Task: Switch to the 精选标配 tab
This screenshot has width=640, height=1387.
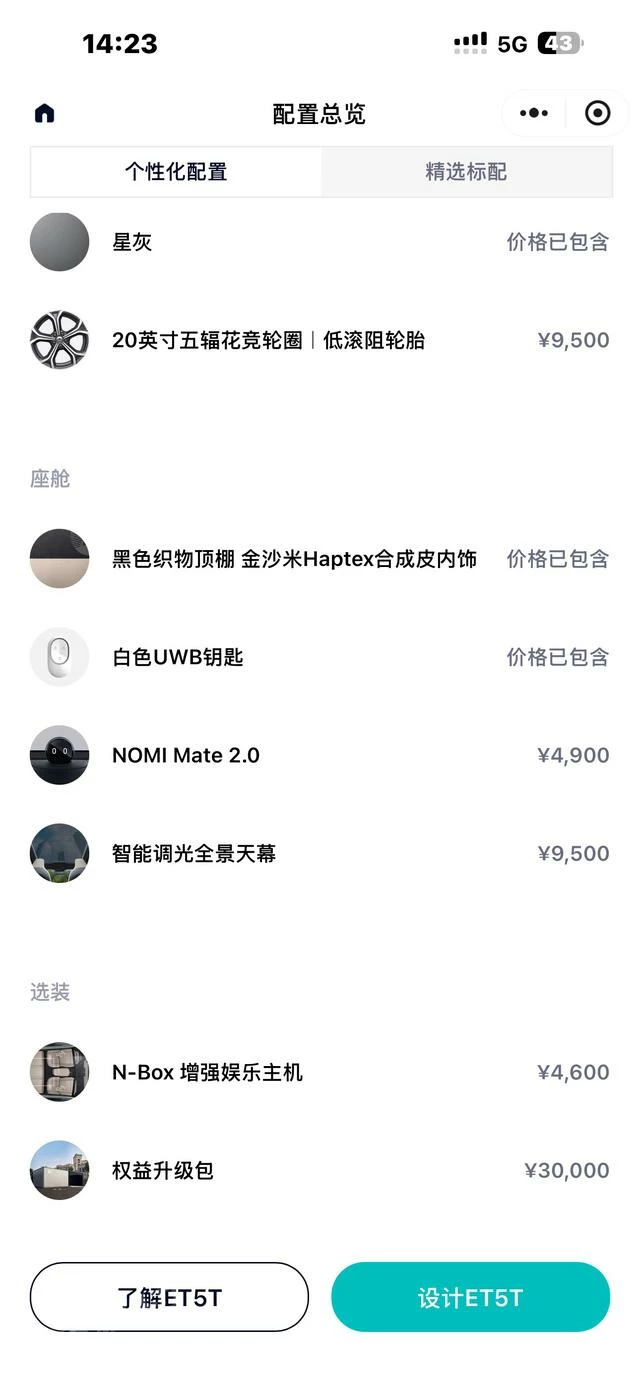Action: 466,172
